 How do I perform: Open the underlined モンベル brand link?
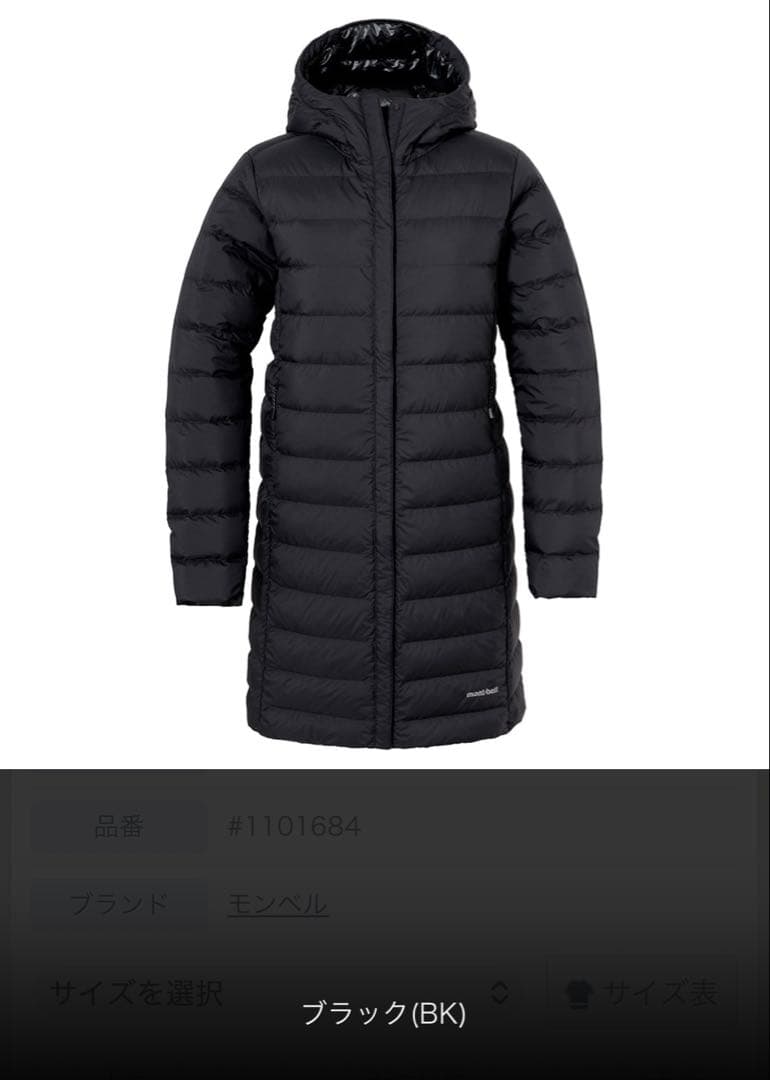point(278,904)
